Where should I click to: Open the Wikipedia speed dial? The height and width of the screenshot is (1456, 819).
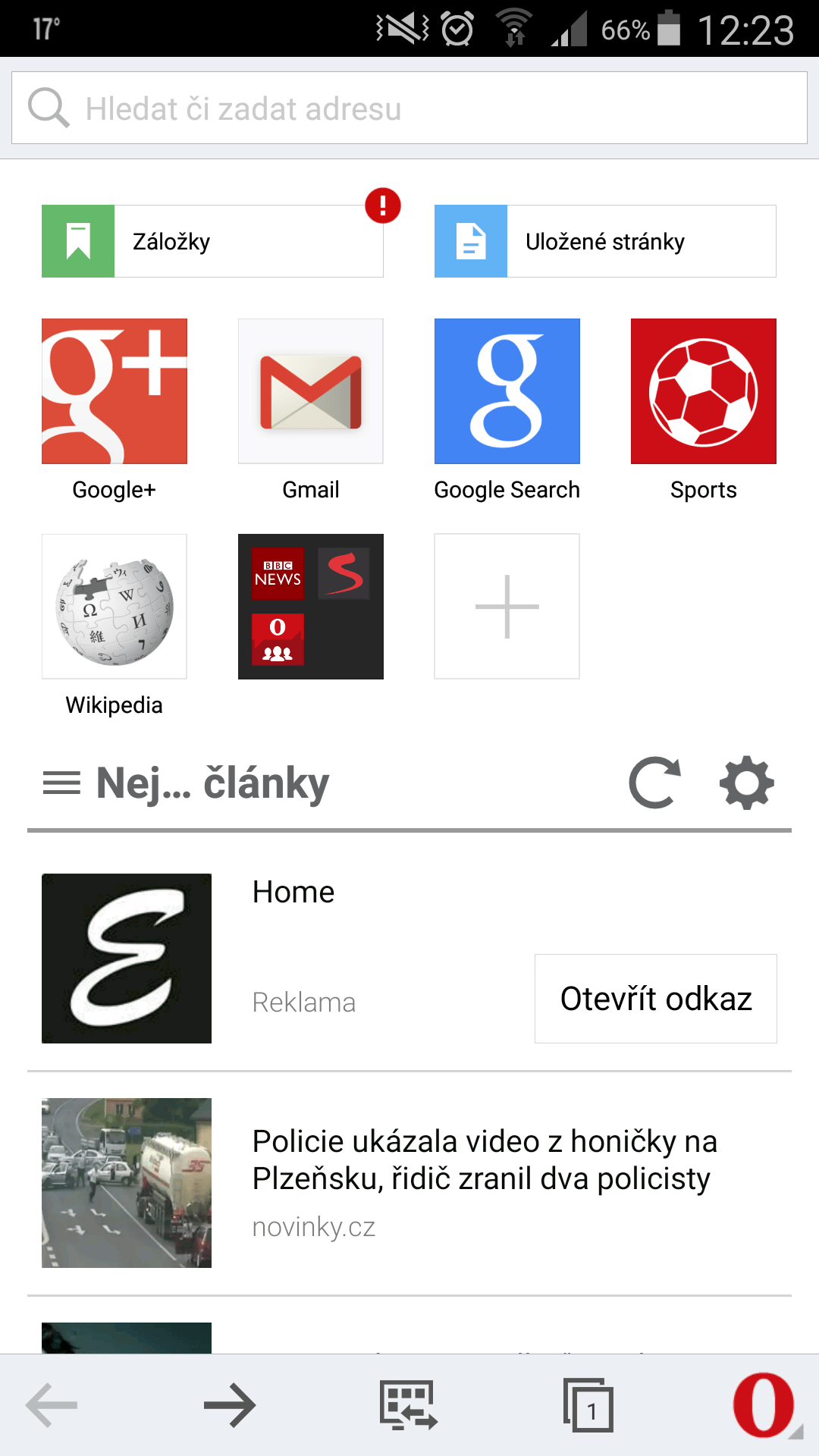coord(115,607)
